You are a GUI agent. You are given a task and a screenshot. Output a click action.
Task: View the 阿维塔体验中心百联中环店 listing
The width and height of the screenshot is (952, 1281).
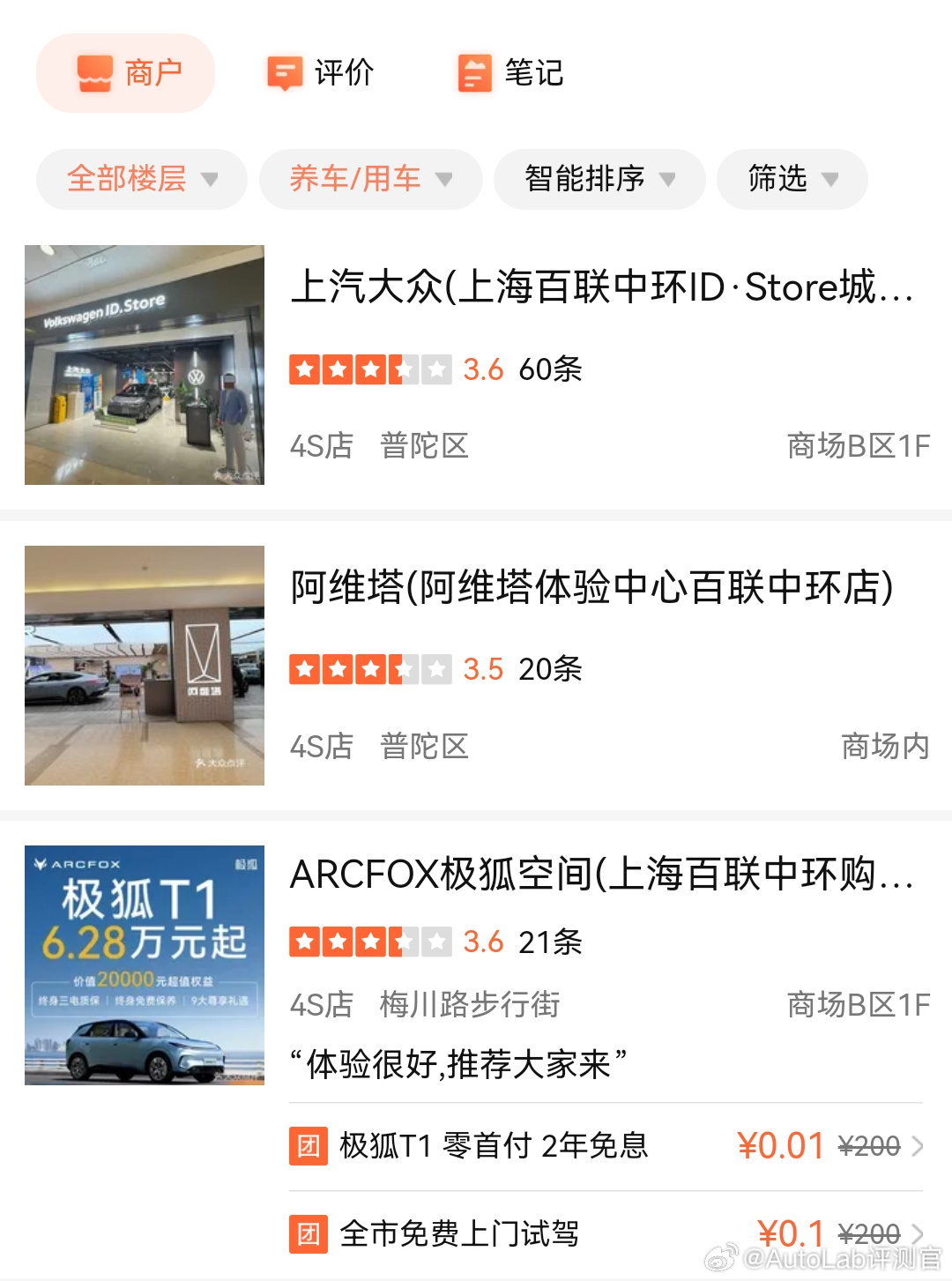point(591,587)
